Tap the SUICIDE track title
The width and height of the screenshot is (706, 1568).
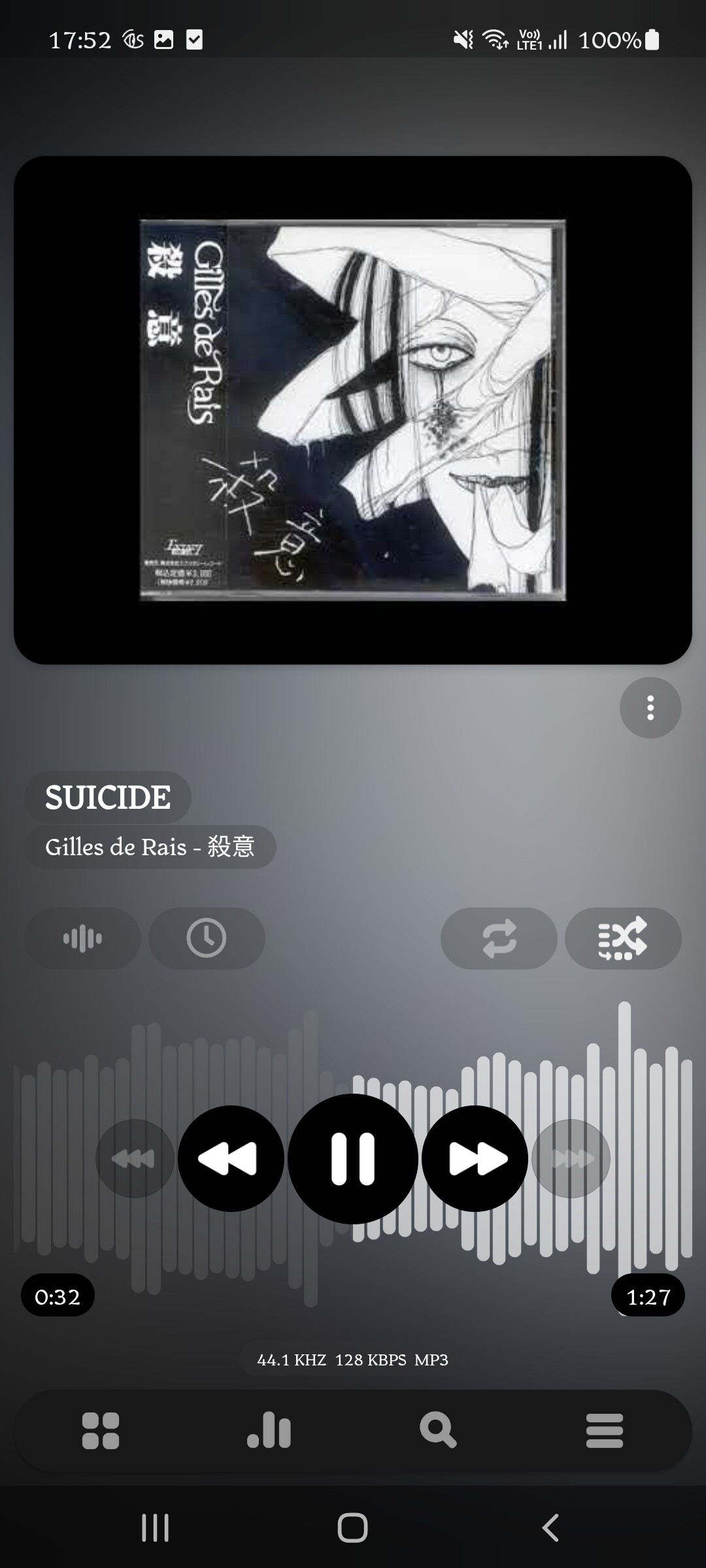pos(108,797)
